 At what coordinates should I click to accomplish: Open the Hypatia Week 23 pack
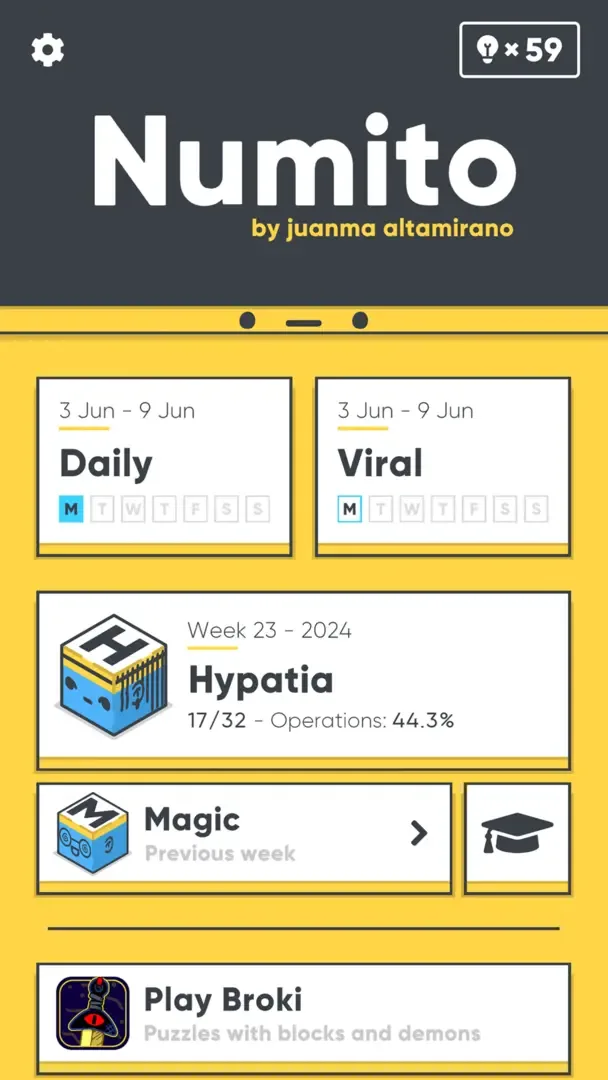pyautogui.click(x=303, y=679)
